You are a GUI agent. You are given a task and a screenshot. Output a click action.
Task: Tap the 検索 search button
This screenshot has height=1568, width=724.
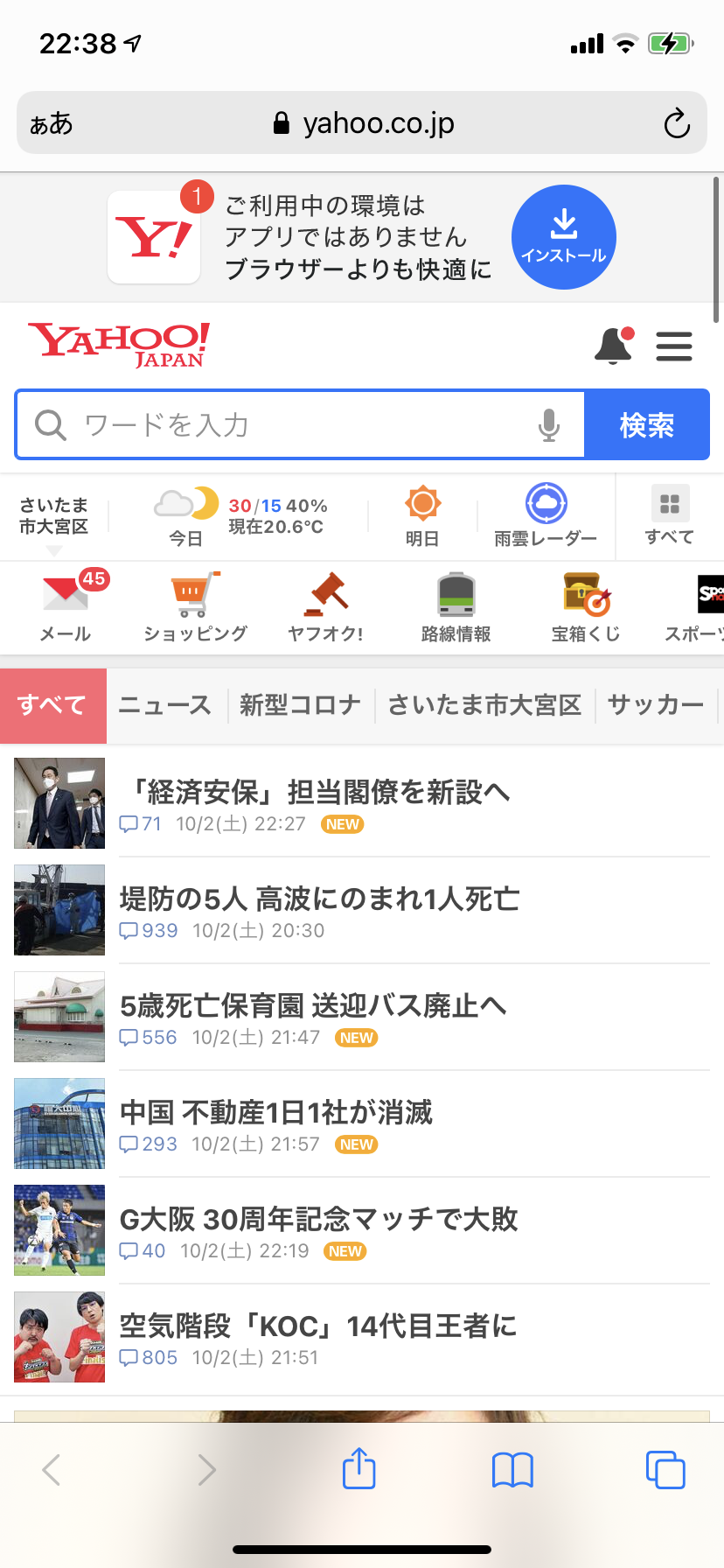[x=646, y=425]
